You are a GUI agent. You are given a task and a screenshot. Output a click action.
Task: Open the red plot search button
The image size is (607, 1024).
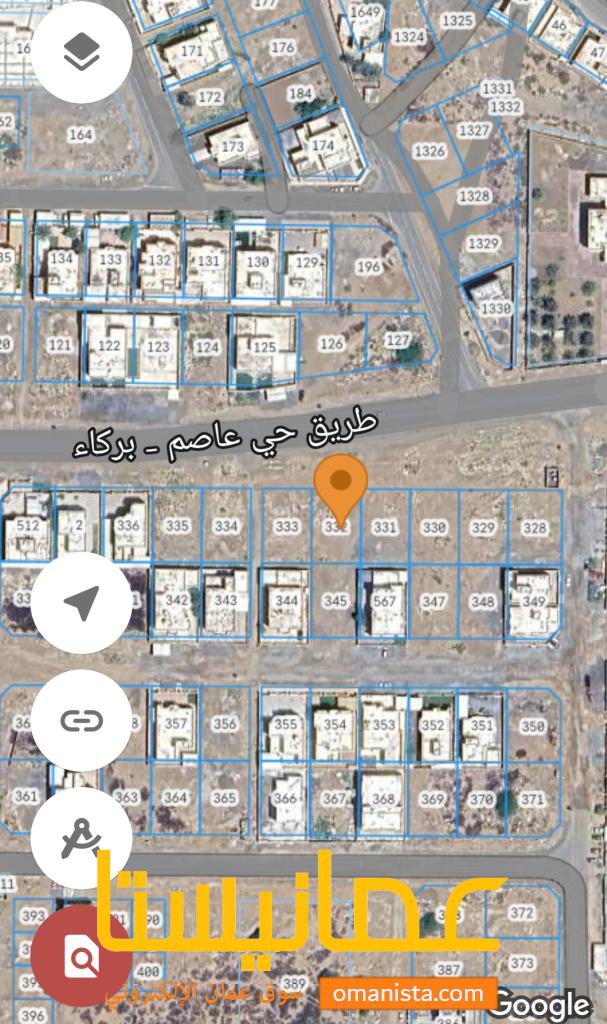81,957
